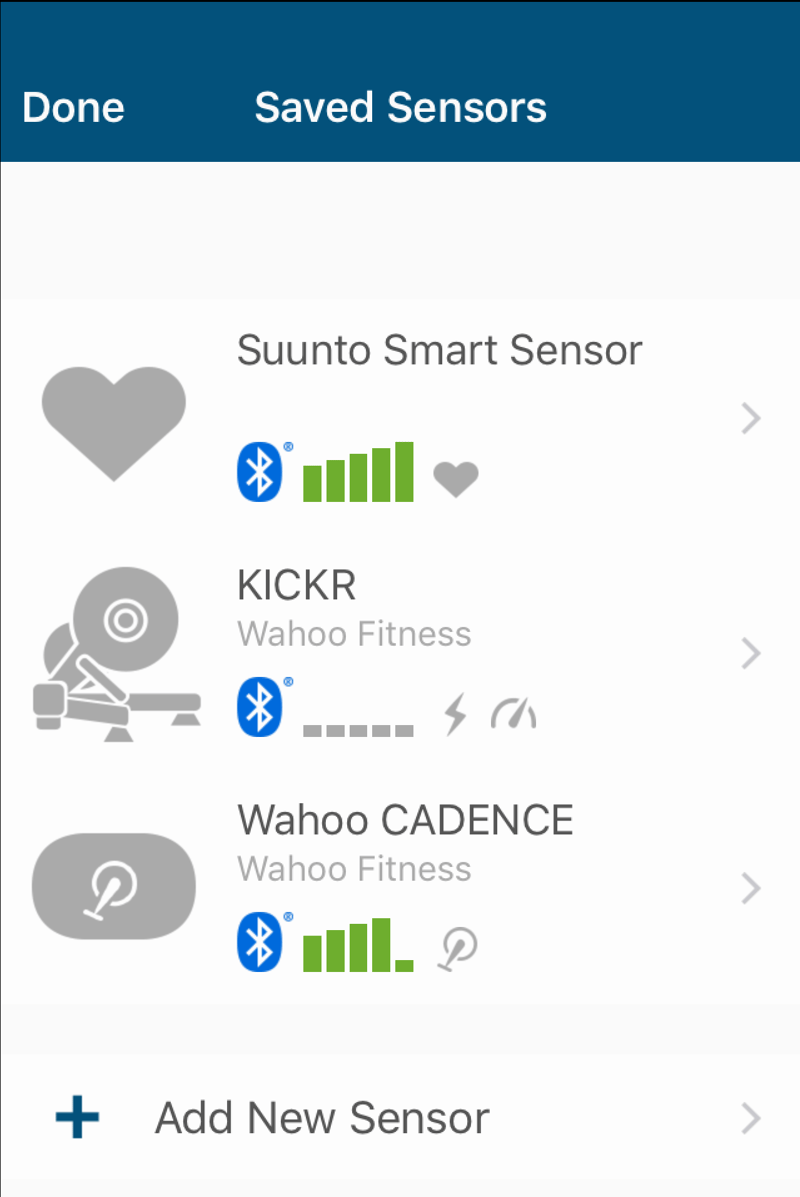Click the weak signal bars on the KICKR row
Screen dimensions: 800x1197
[358, 729]
